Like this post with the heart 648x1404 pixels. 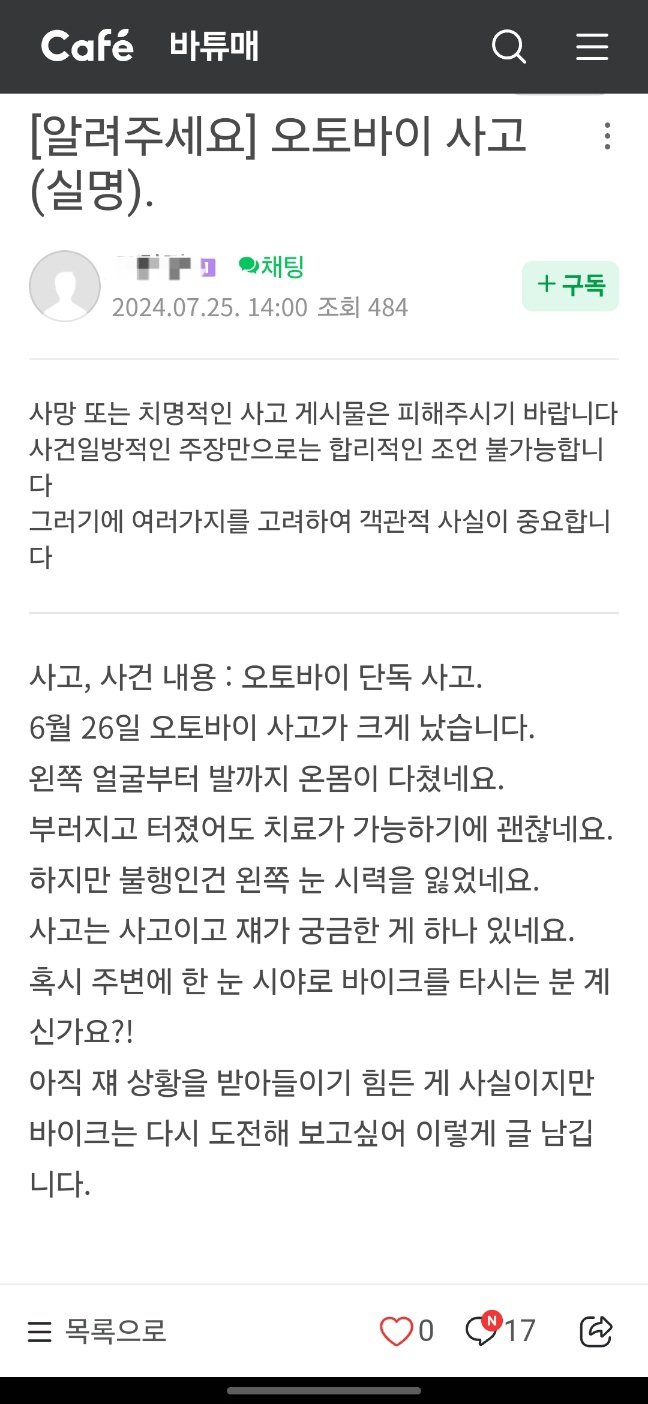click(x=397, y=1331)
